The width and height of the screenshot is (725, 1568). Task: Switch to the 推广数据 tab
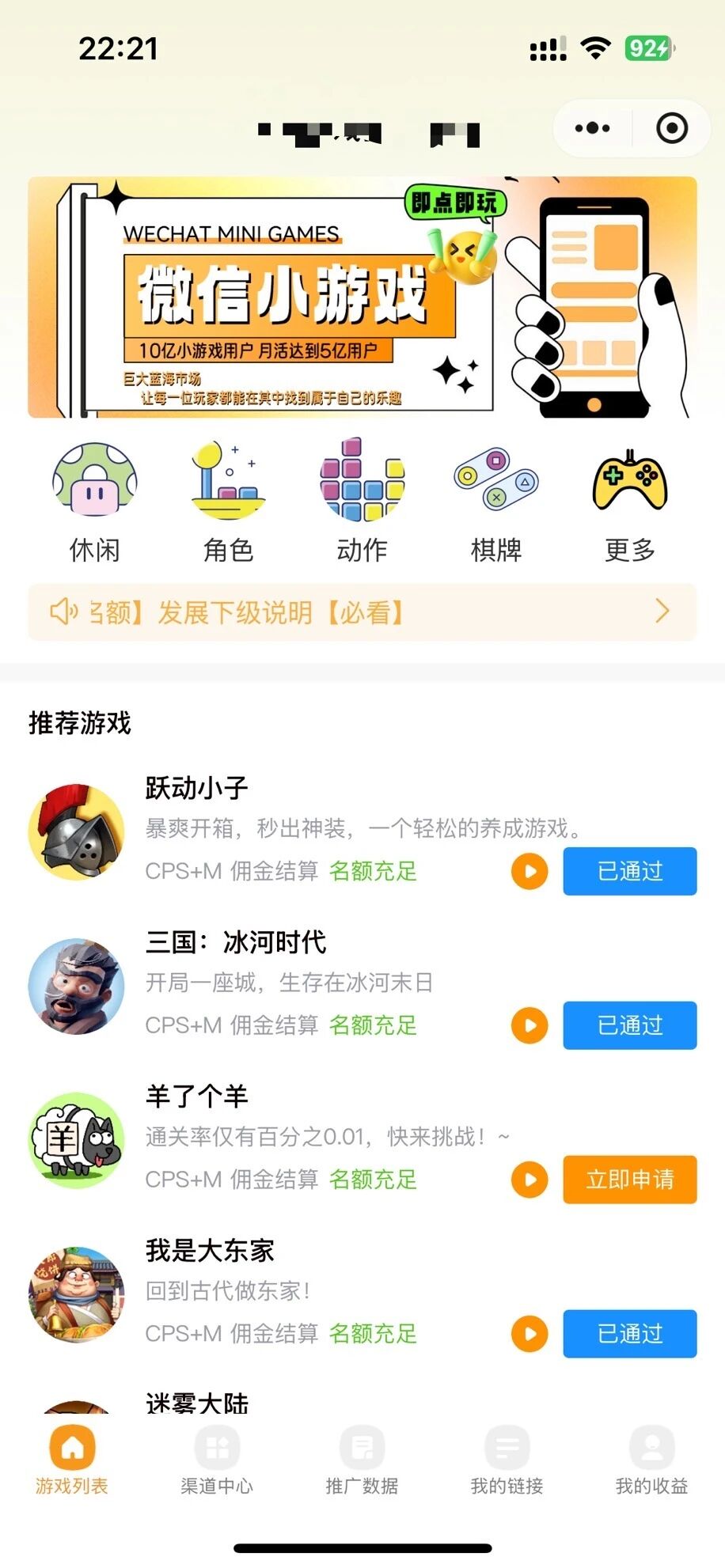point(362,1462)
